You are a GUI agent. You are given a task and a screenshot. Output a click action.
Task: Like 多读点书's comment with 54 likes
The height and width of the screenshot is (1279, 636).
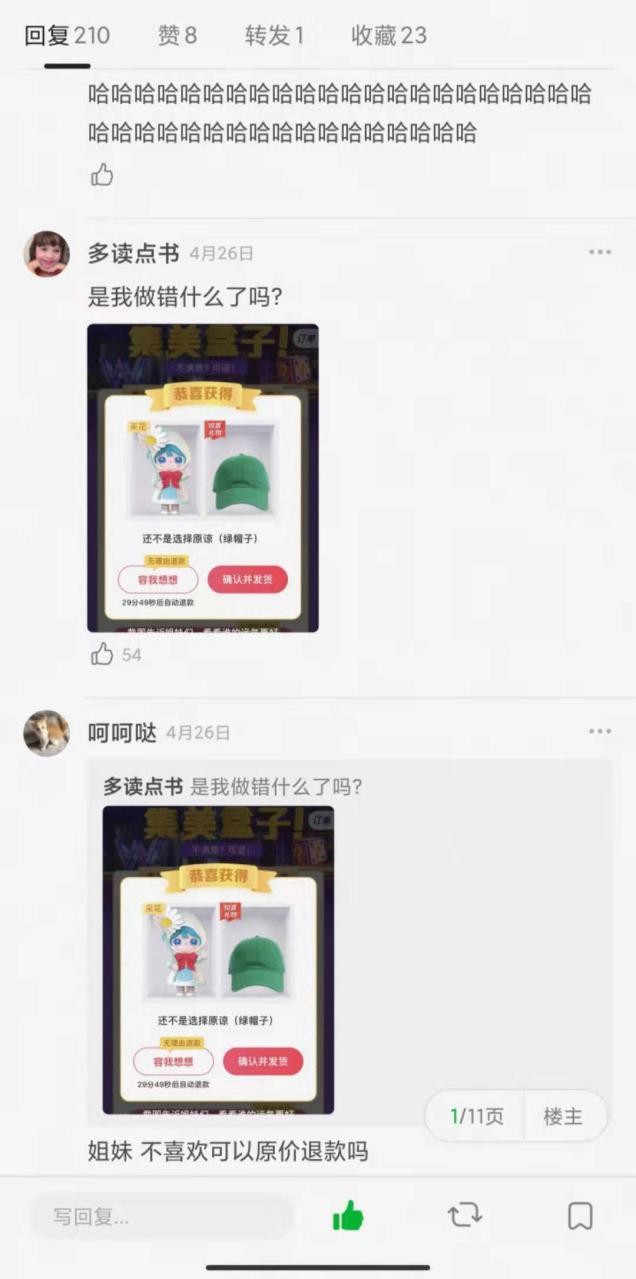103,655
